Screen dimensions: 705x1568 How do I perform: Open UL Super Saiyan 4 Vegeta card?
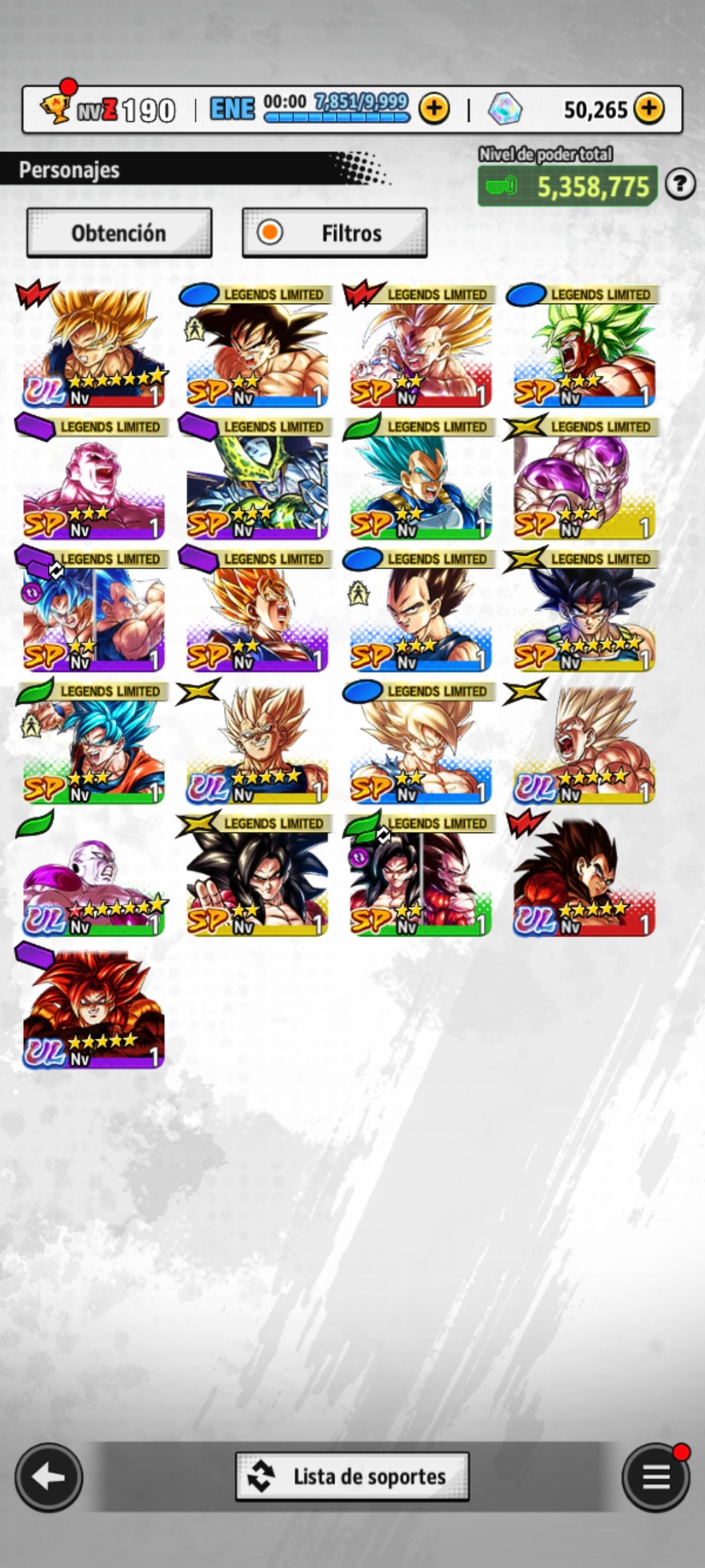pyautogui.click(x=584, y=878)
